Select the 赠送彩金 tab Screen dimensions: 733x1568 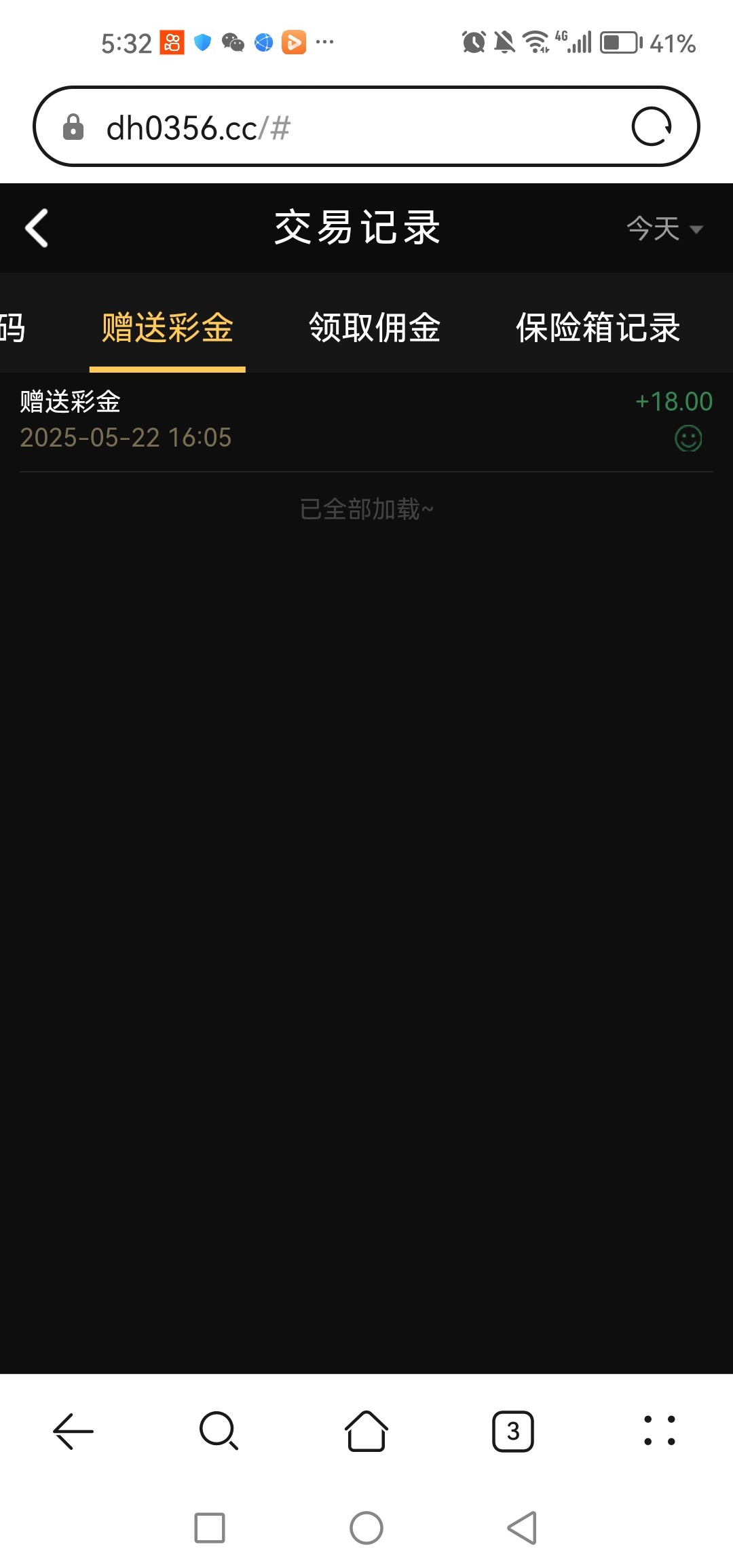168,328
